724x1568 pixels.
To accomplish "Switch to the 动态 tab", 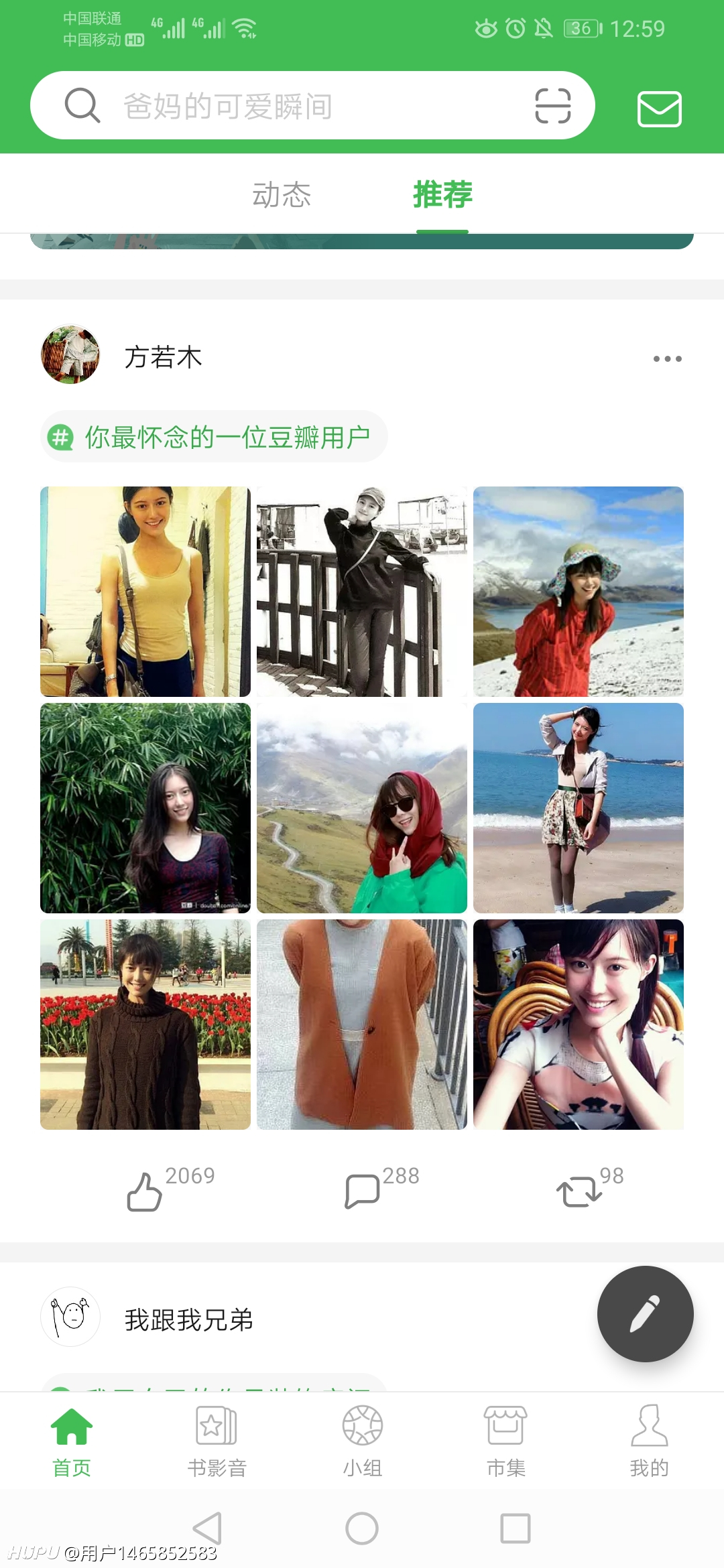I will tap(282, 195).
